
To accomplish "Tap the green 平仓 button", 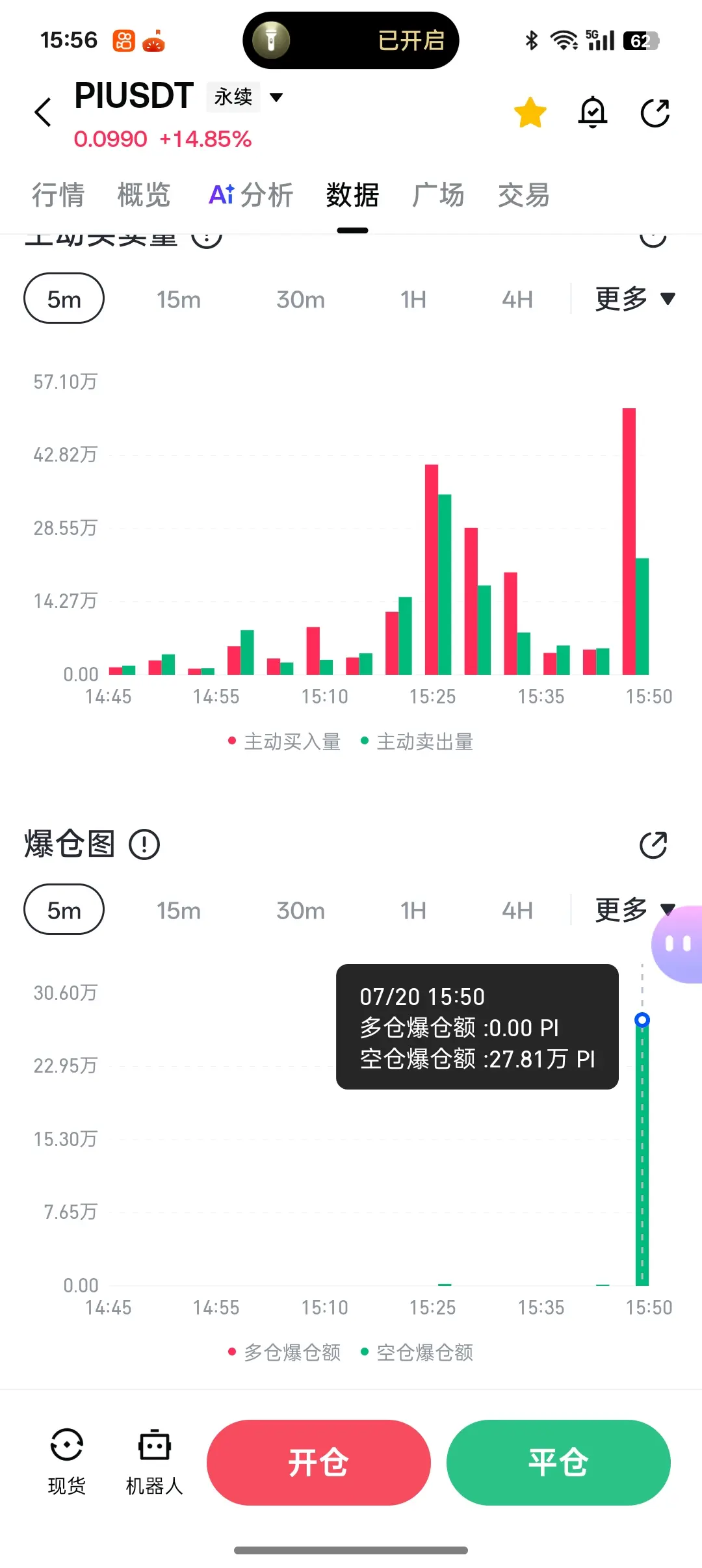I will tap(558, 1463).
